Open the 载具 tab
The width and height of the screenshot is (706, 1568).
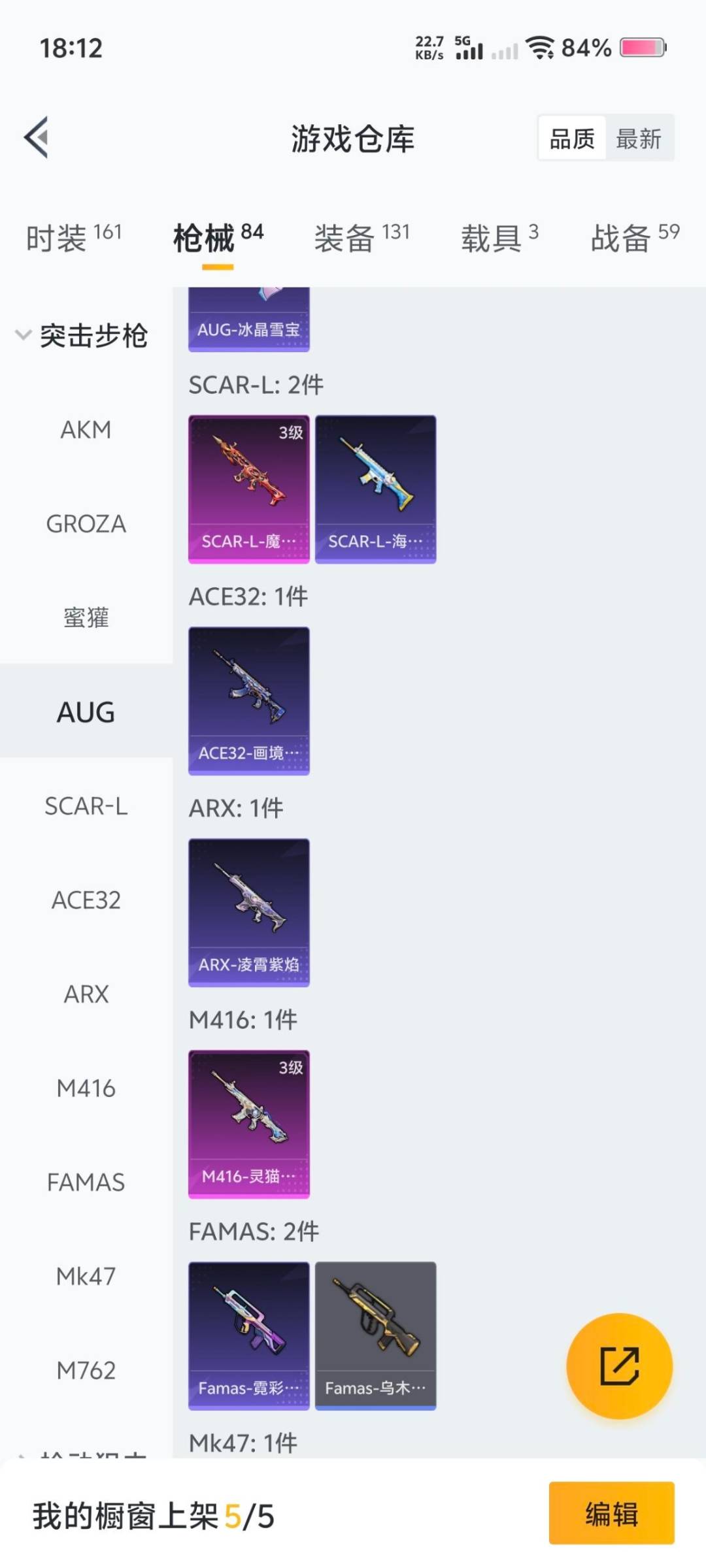pos(499,237)
